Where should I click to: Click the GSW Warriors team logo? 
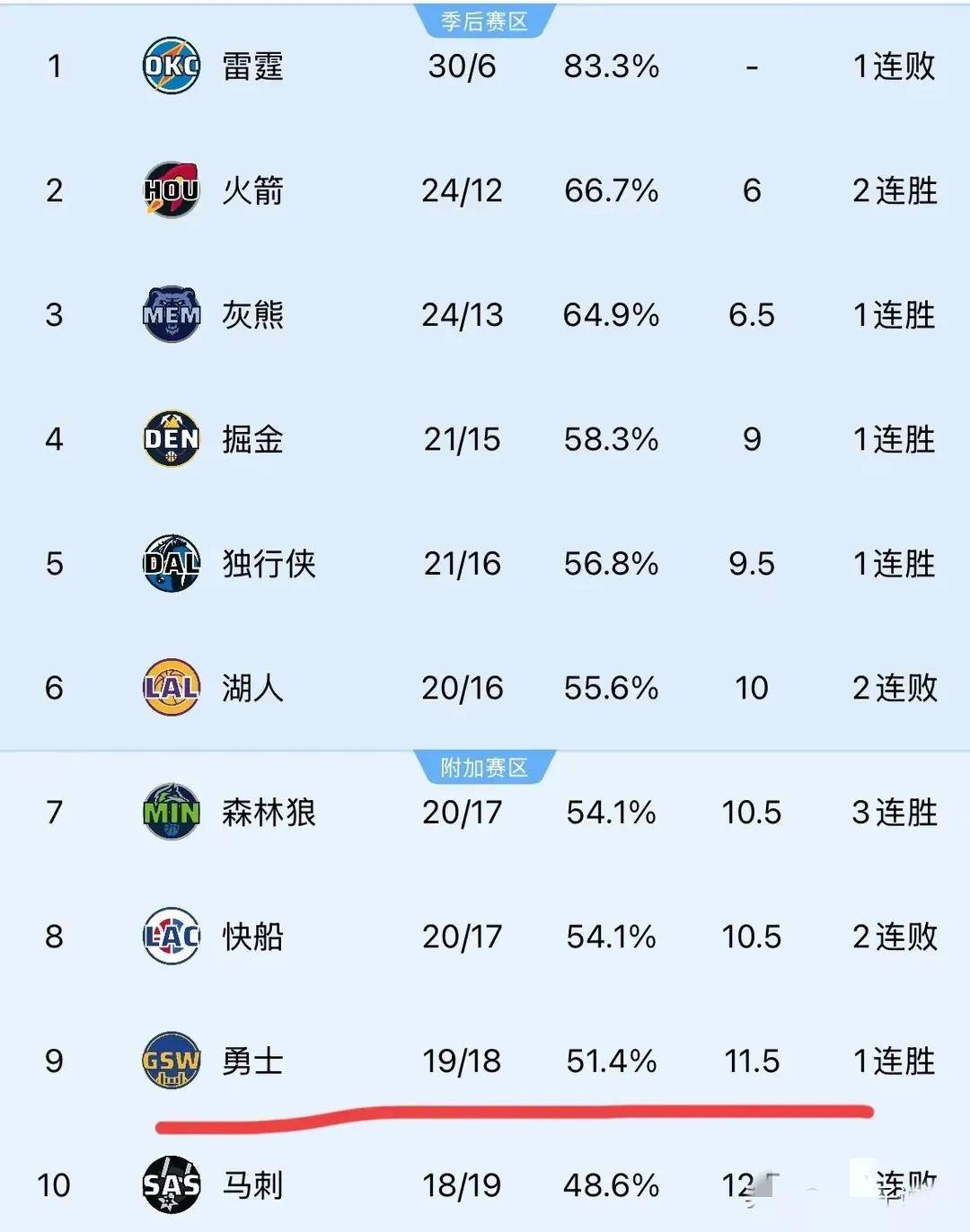(x=171, y=1060)
